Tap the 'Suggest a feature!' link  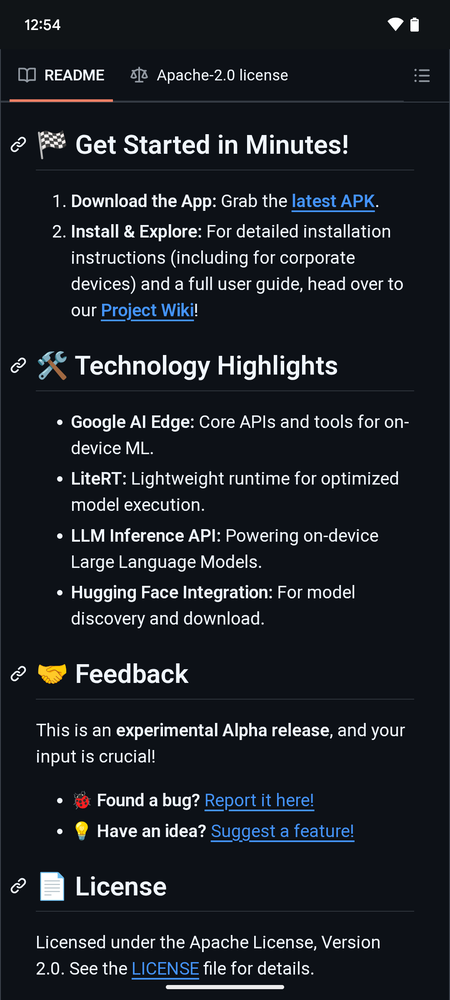282,831
